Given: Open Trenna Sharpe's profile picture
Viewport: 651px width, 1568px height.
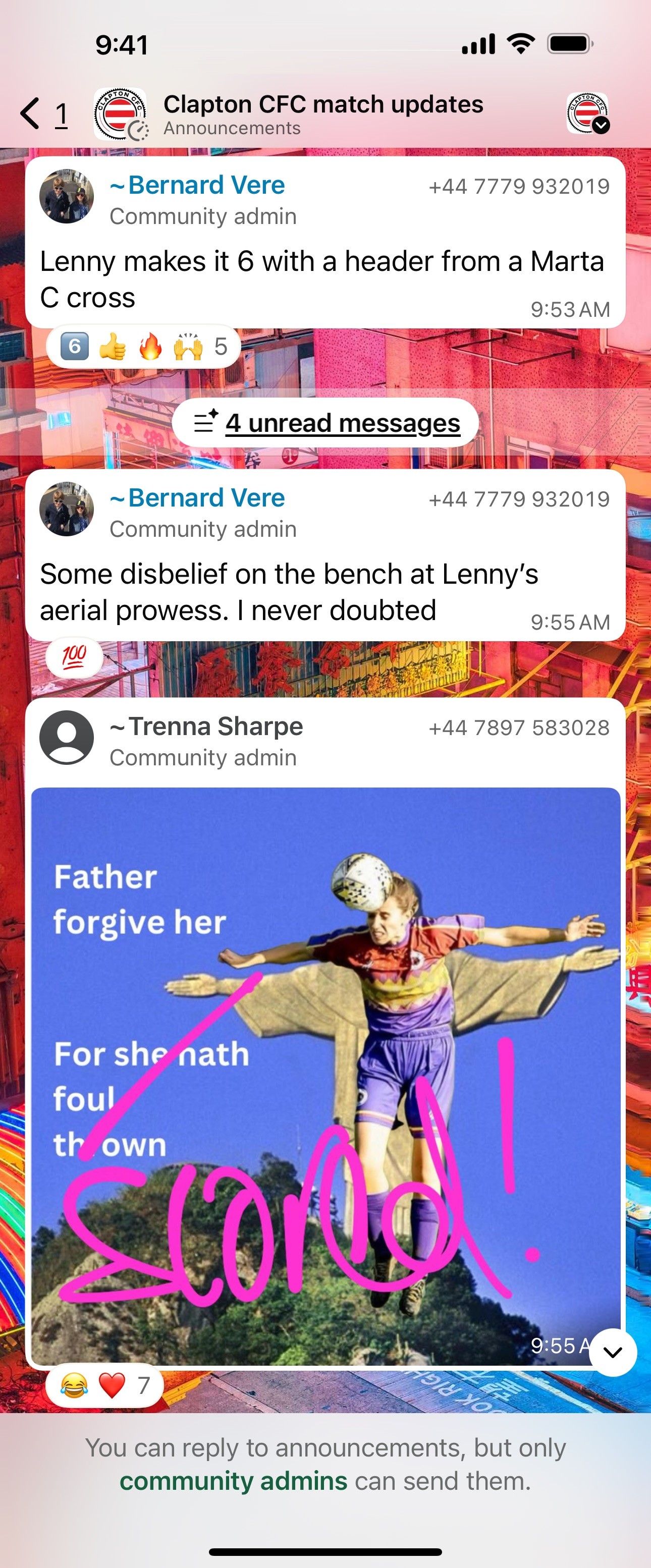Looking at the screenshot, I should tap(67, 737).
